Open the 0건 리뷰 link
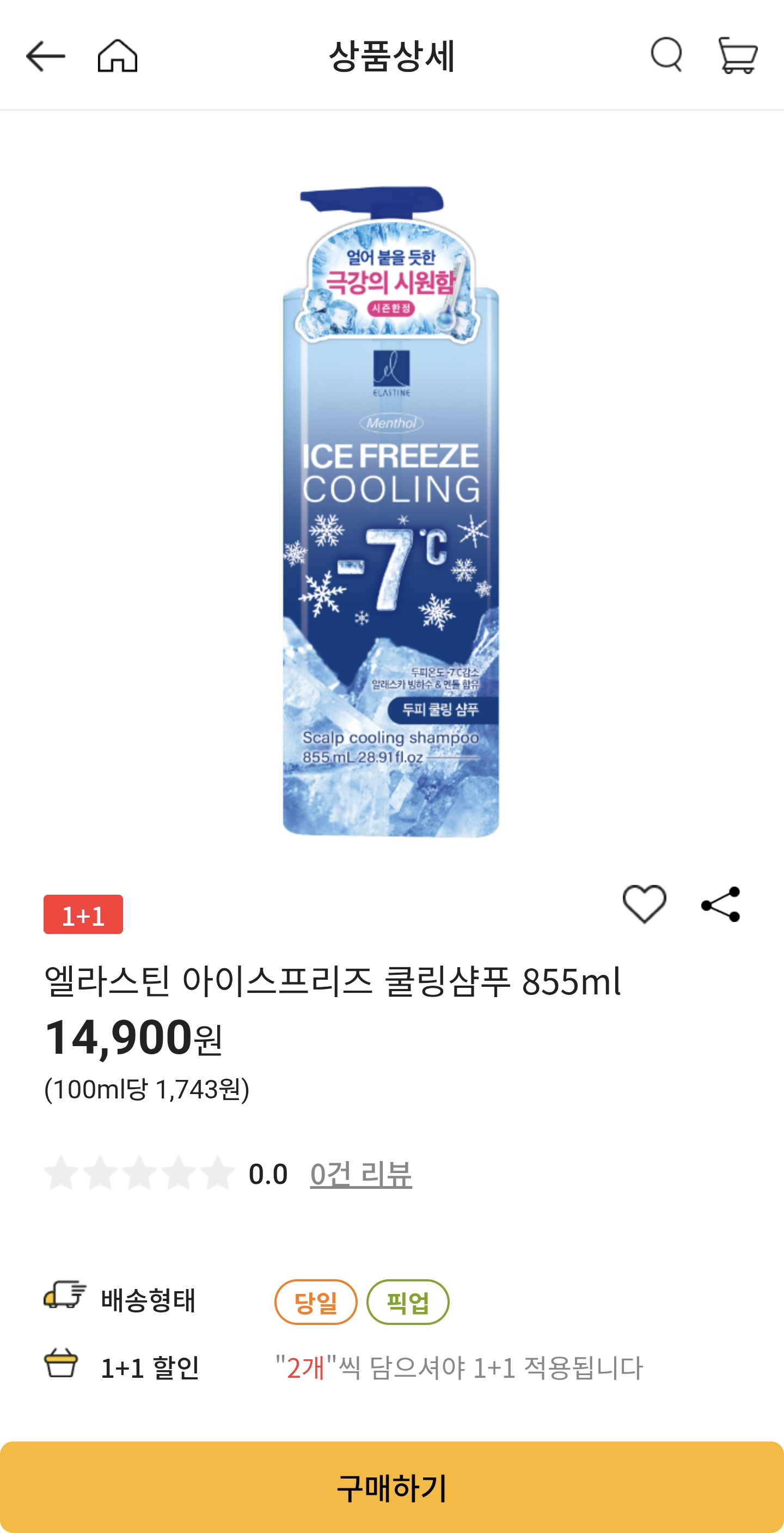 [360, 1174]
